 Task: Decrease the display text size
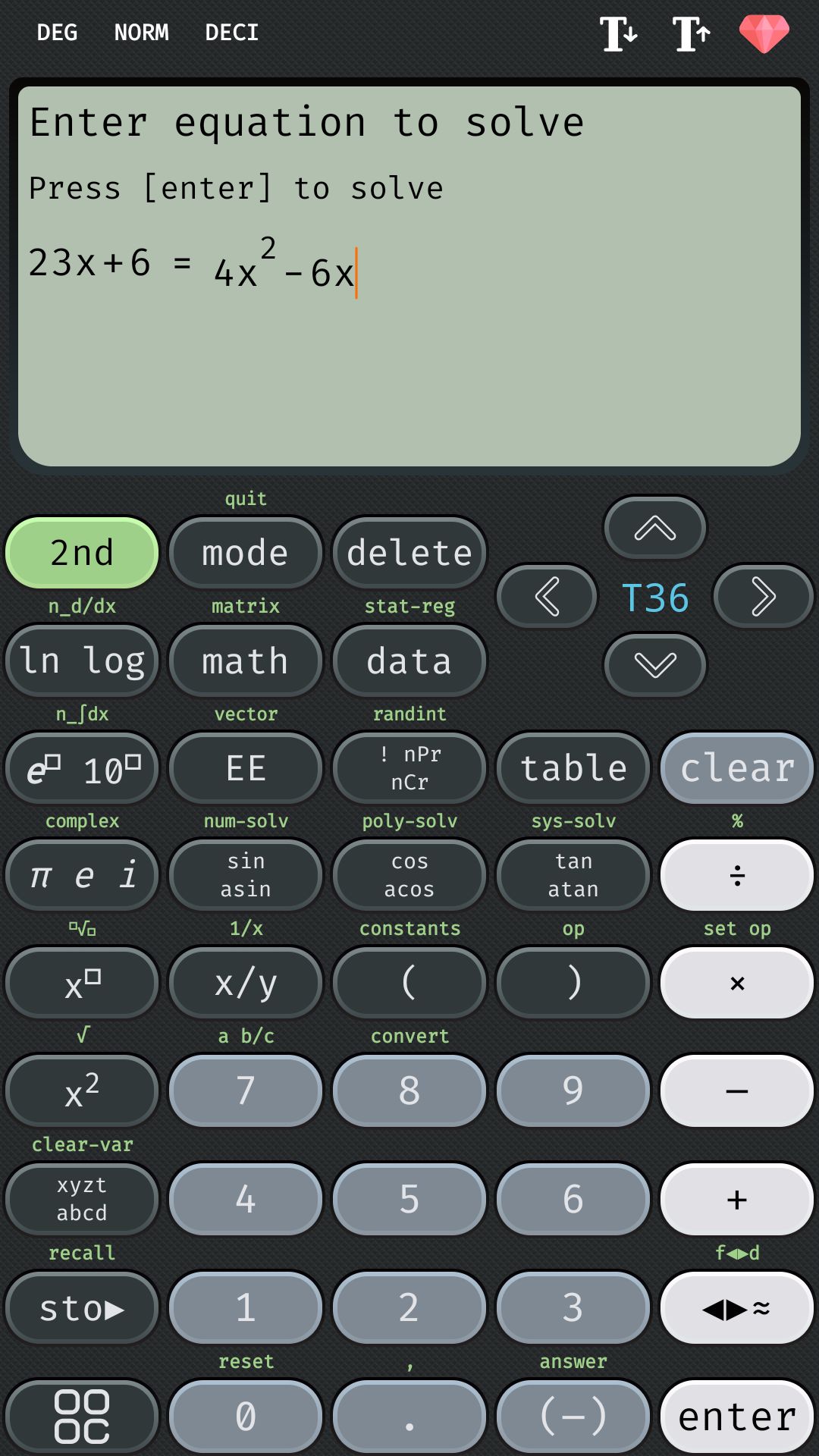point(619,33)
